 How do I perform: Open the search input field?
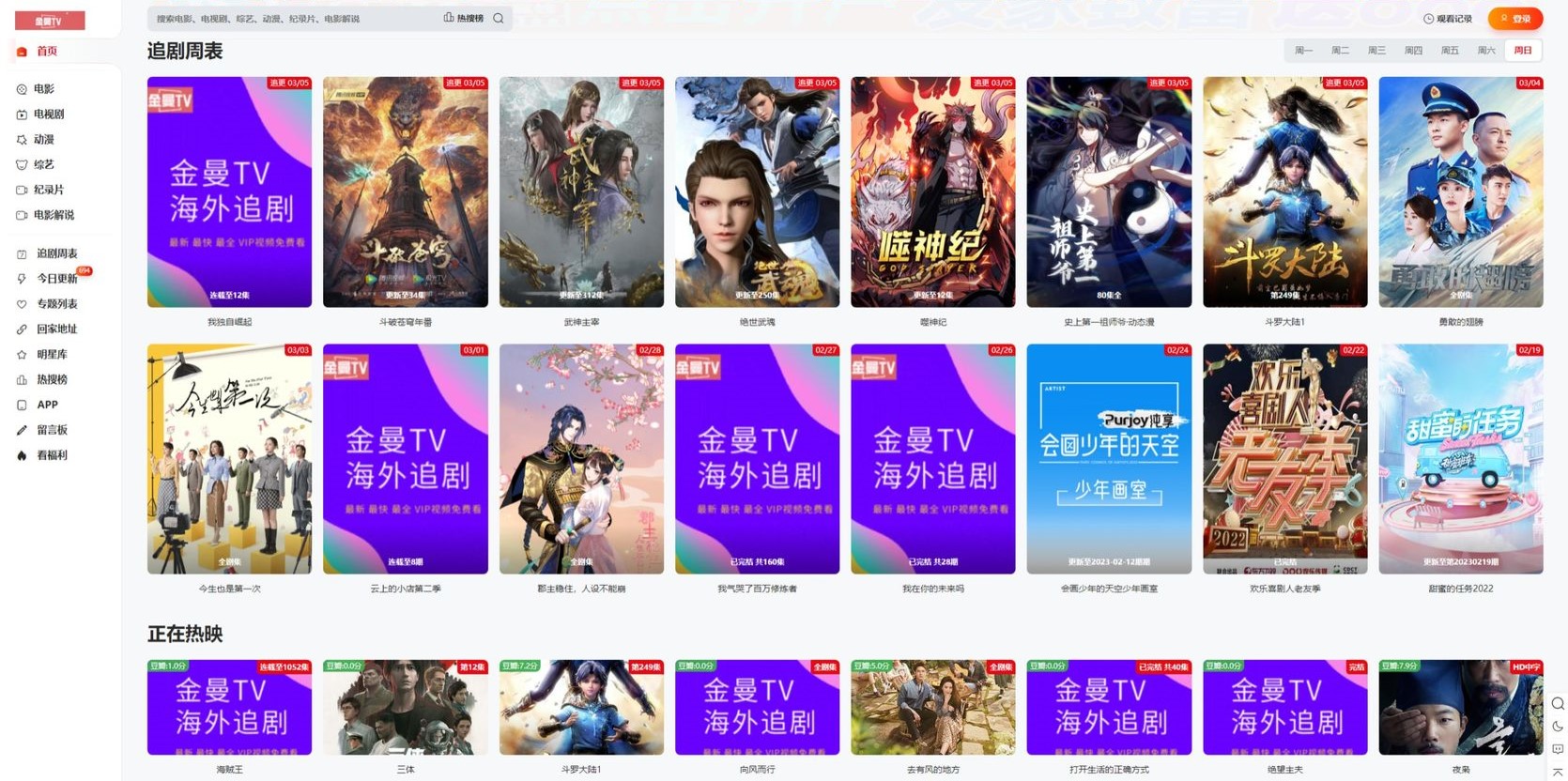pyautogui.click(x=291, y=19)
